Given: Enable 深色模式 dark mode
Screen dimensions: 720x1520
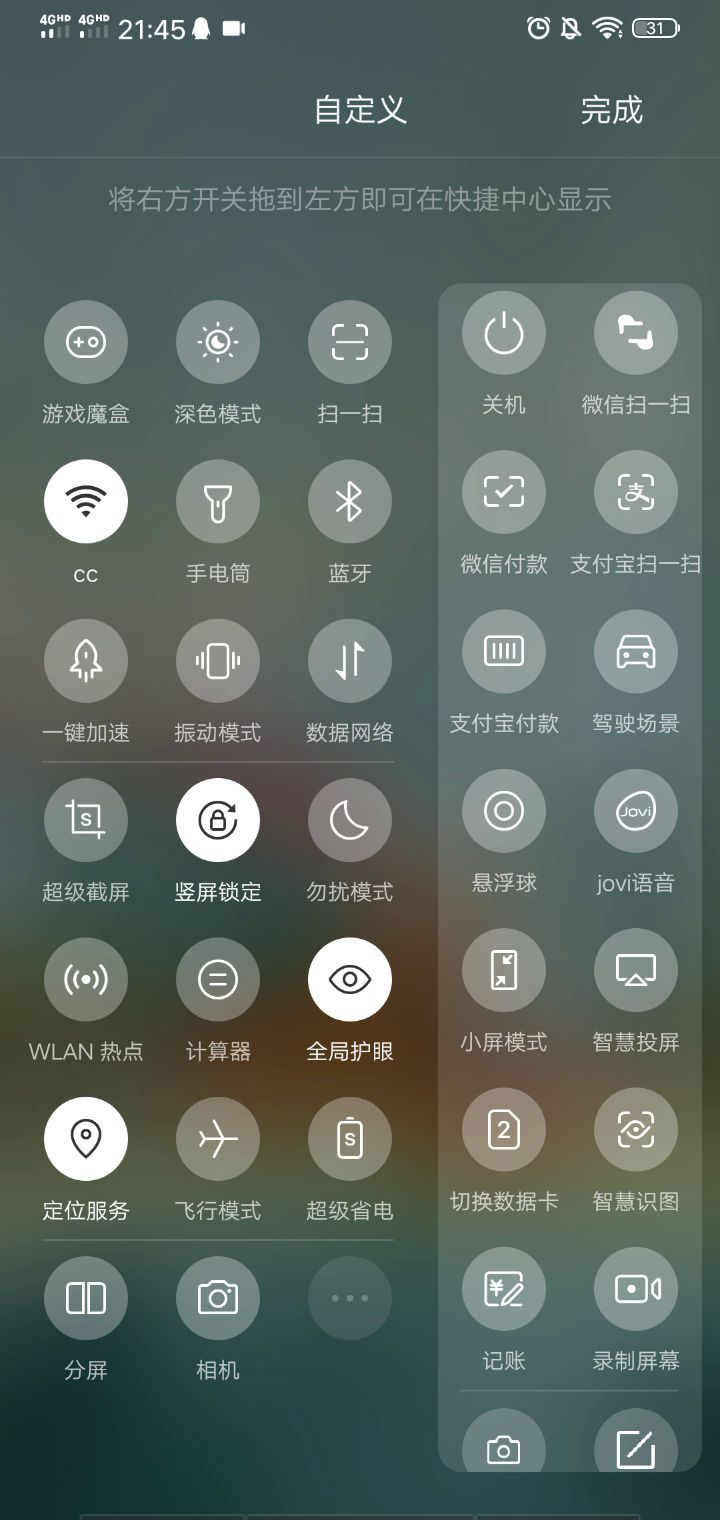Looking at the screenshot, I should tap(218, 343).
